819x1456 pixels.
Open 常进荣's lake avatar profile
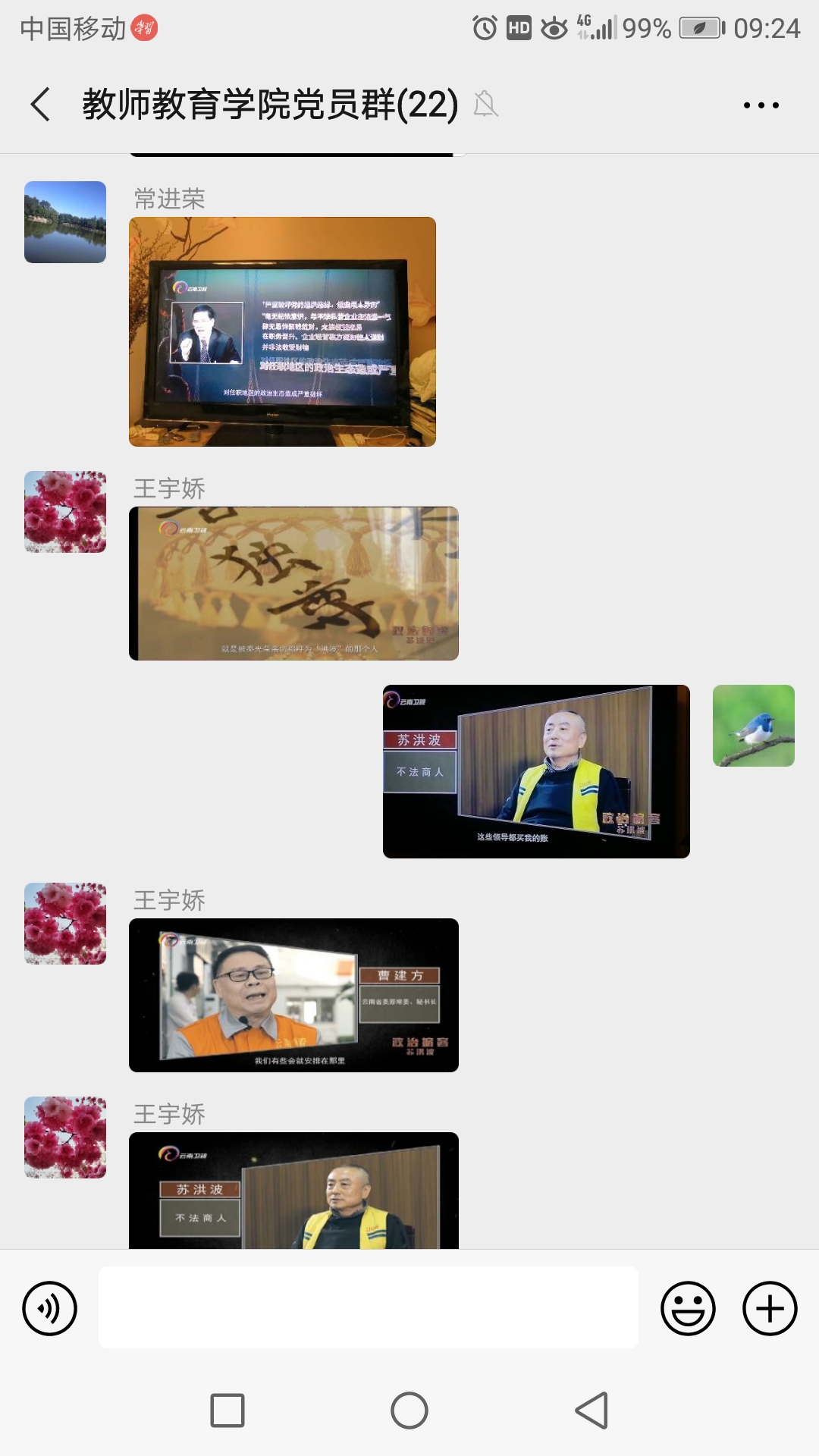65,222
